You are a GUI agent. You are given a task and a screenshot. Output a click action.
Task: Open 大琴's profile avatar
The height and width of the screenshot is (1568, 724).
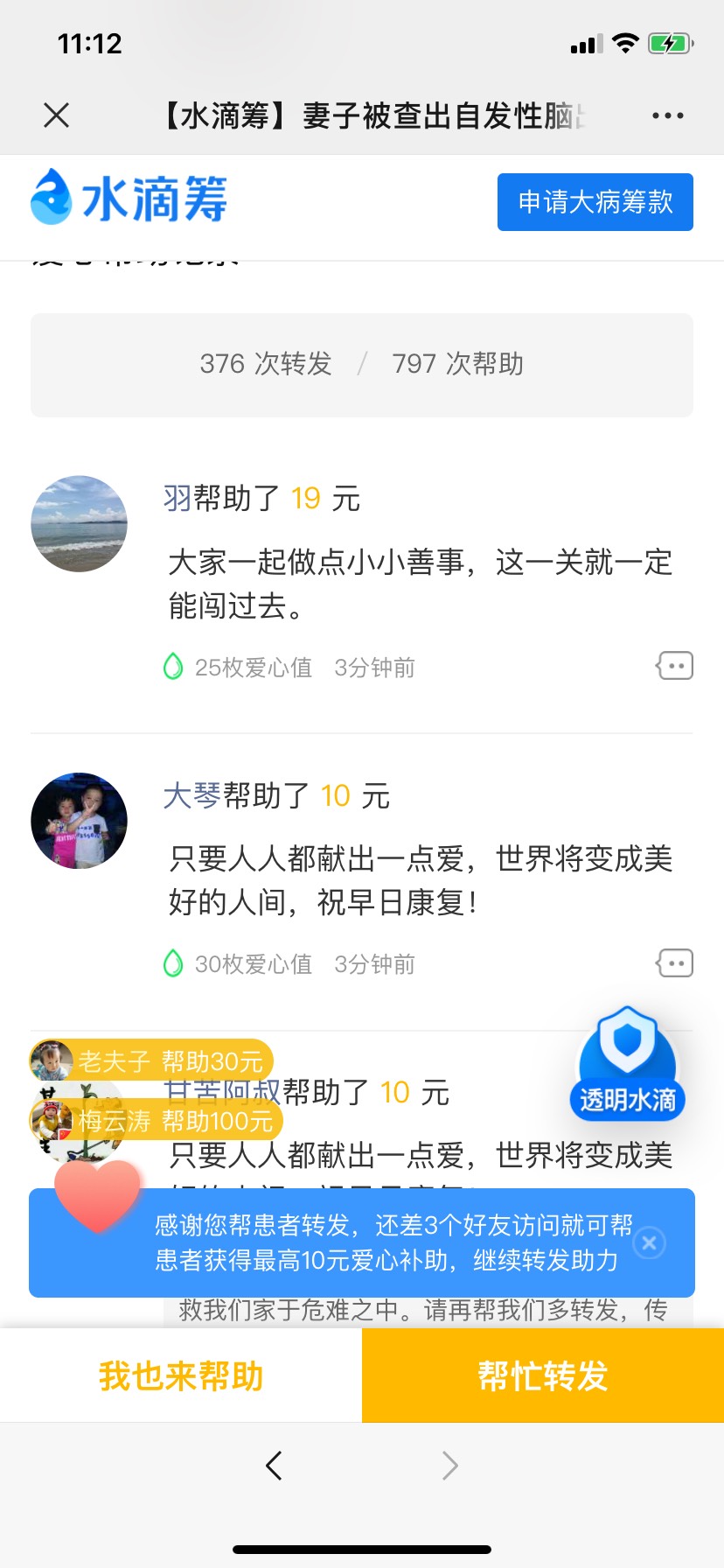pyautogui.click(x=80, y=821)
